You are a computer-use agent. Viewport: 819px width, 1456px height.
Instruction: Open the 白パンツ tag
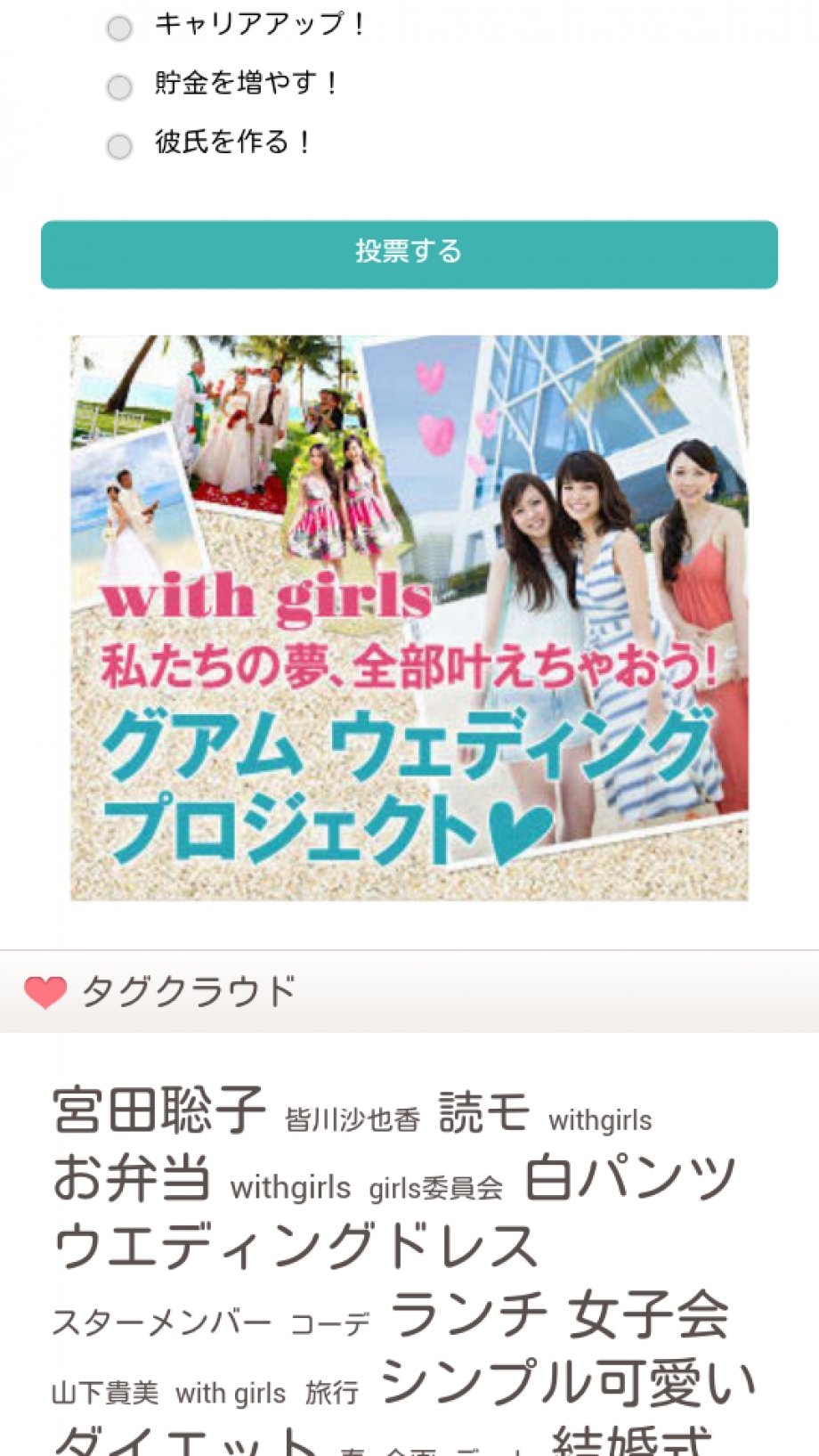coord(630,1178)
